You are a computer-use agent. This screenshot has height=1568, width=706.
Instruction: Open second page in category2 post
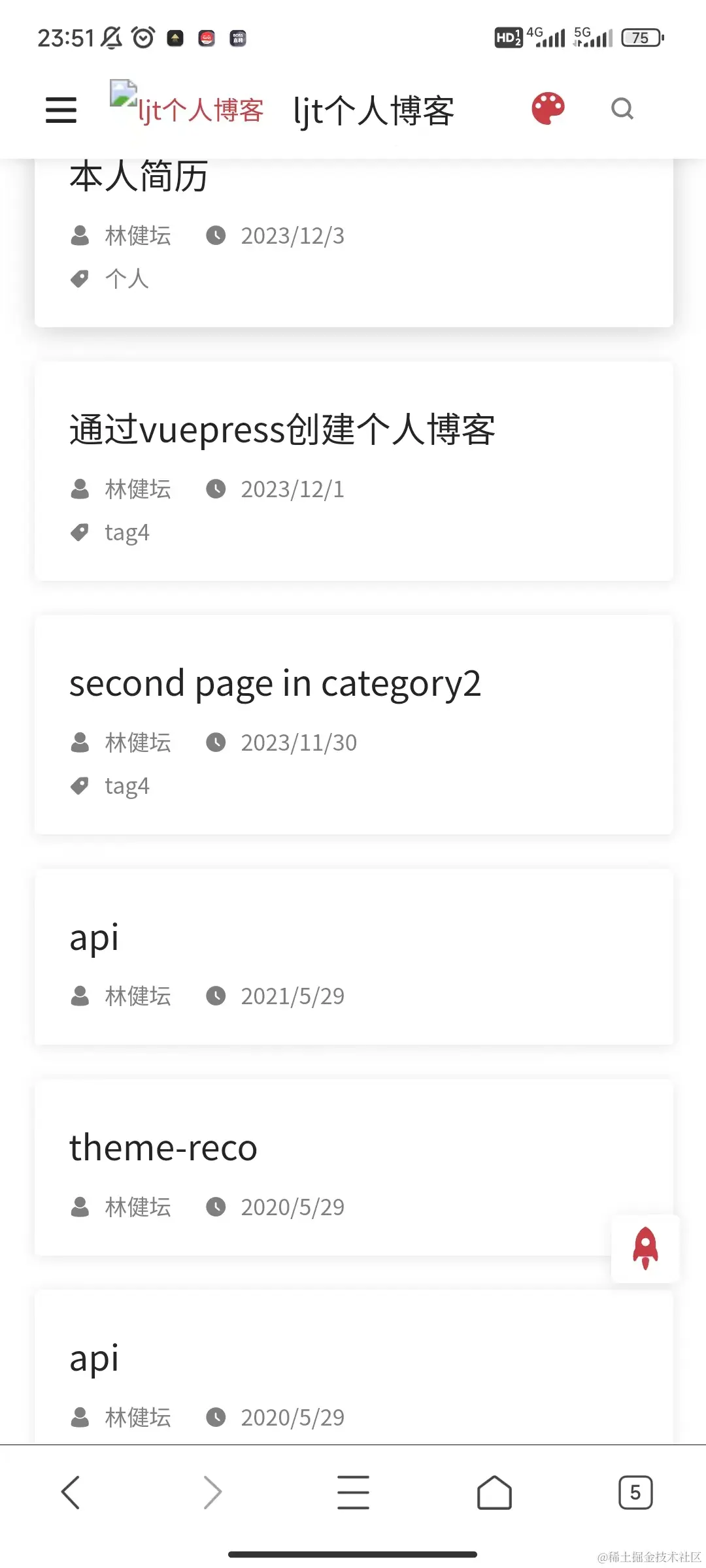pos(275,683)
